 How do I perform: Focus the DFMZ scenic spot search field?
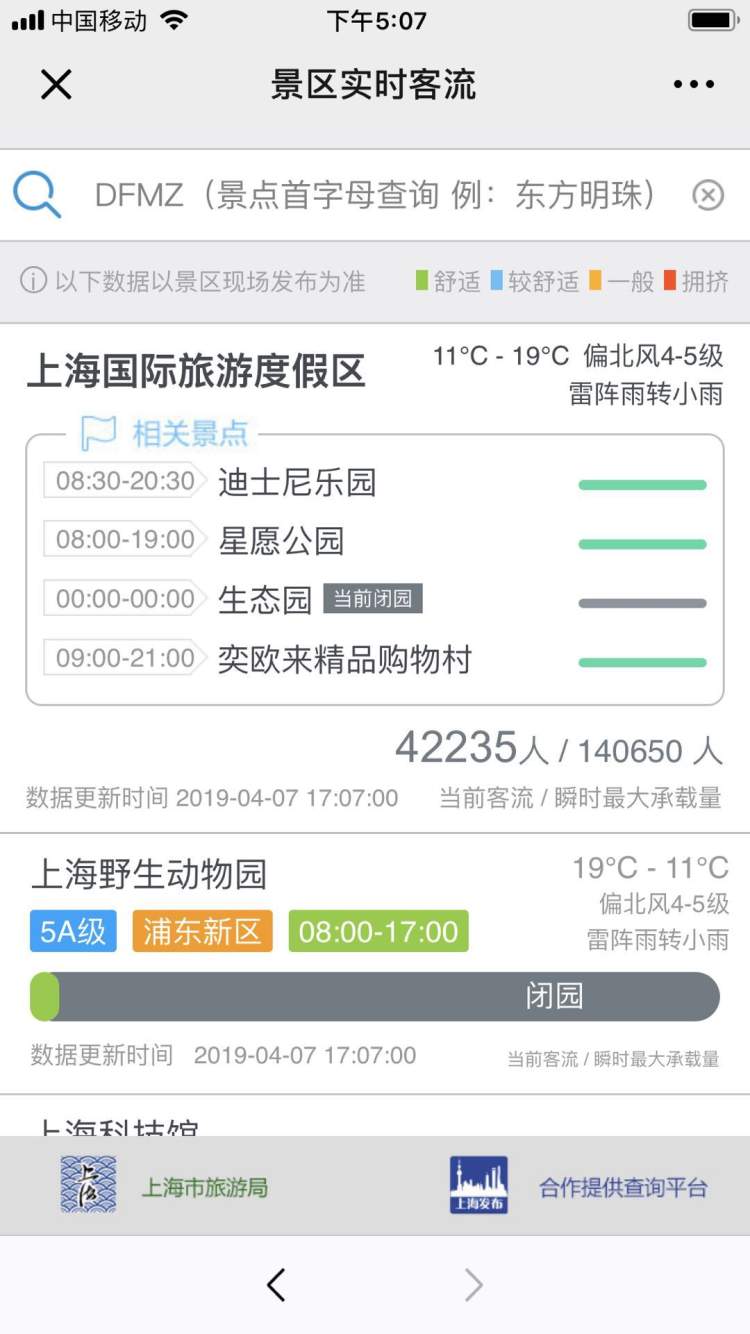[x=375, y=194]
